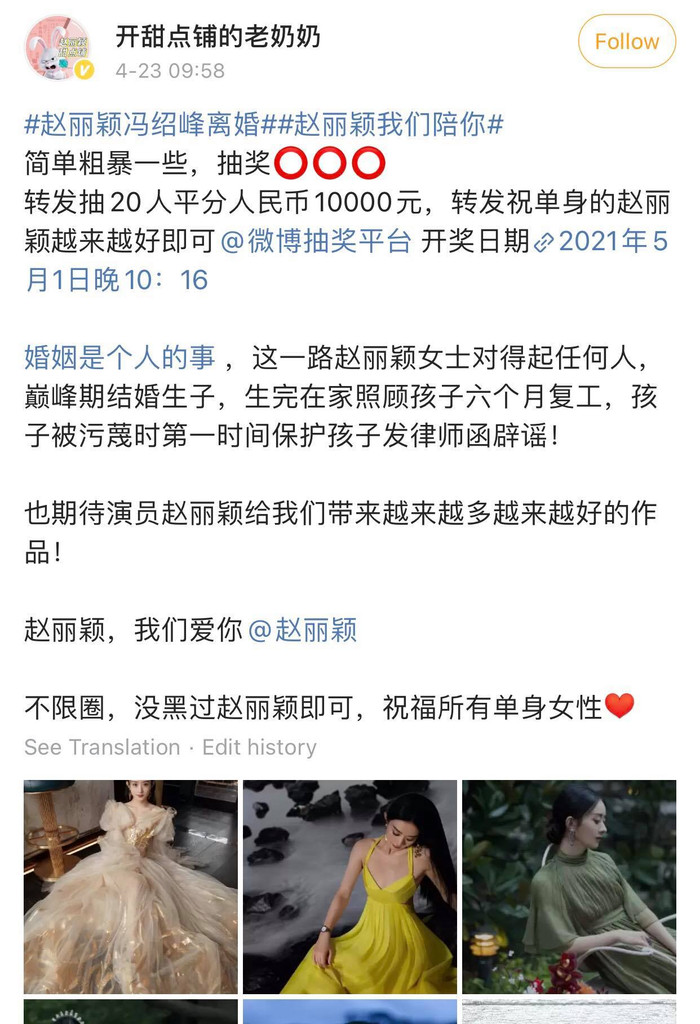The image size is (700, 1024).
Task: Follow the poster 开甜点铺的老奶奶
Action: pos(626,42)
